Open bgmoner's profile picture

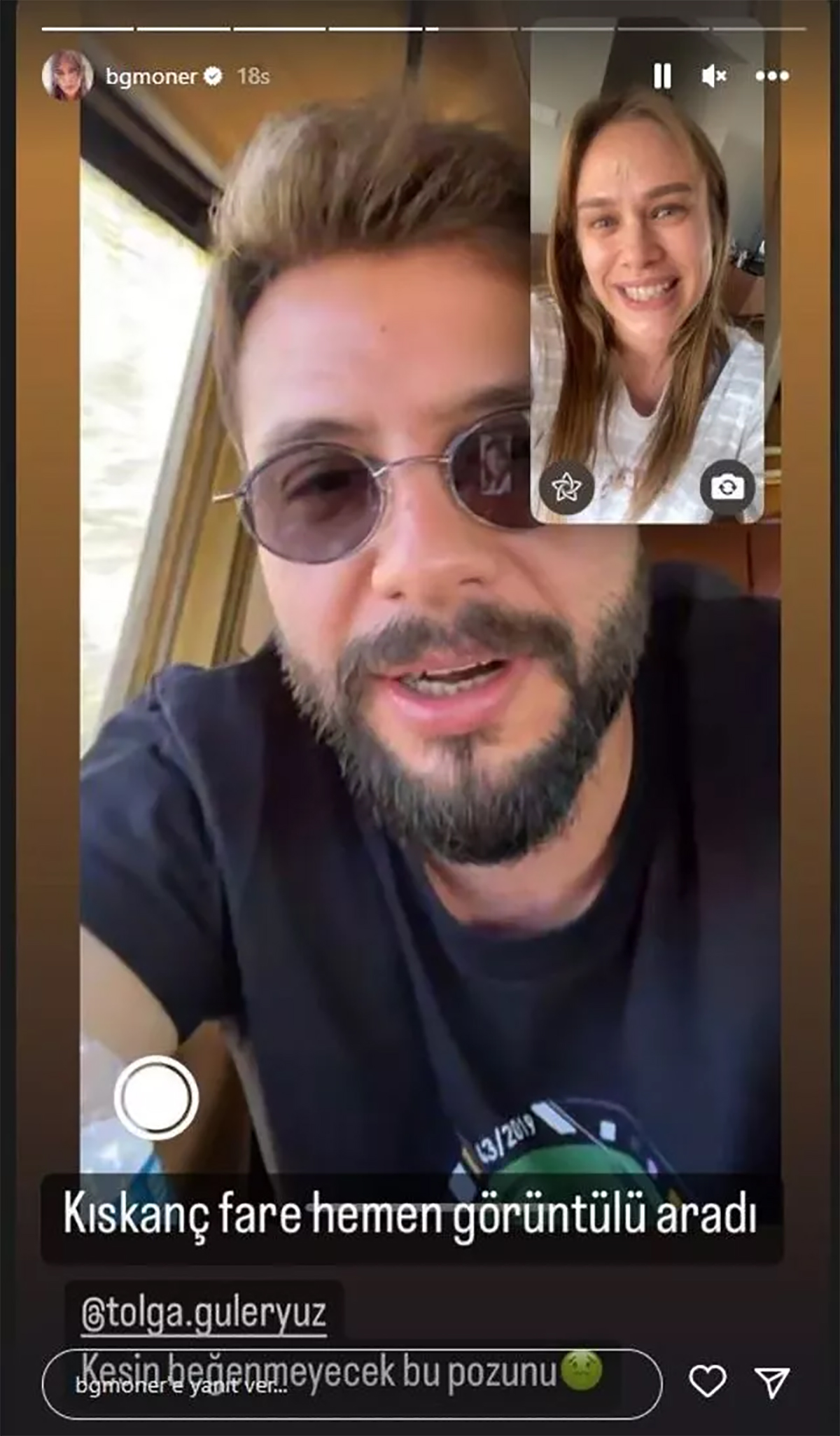point(68,76)
